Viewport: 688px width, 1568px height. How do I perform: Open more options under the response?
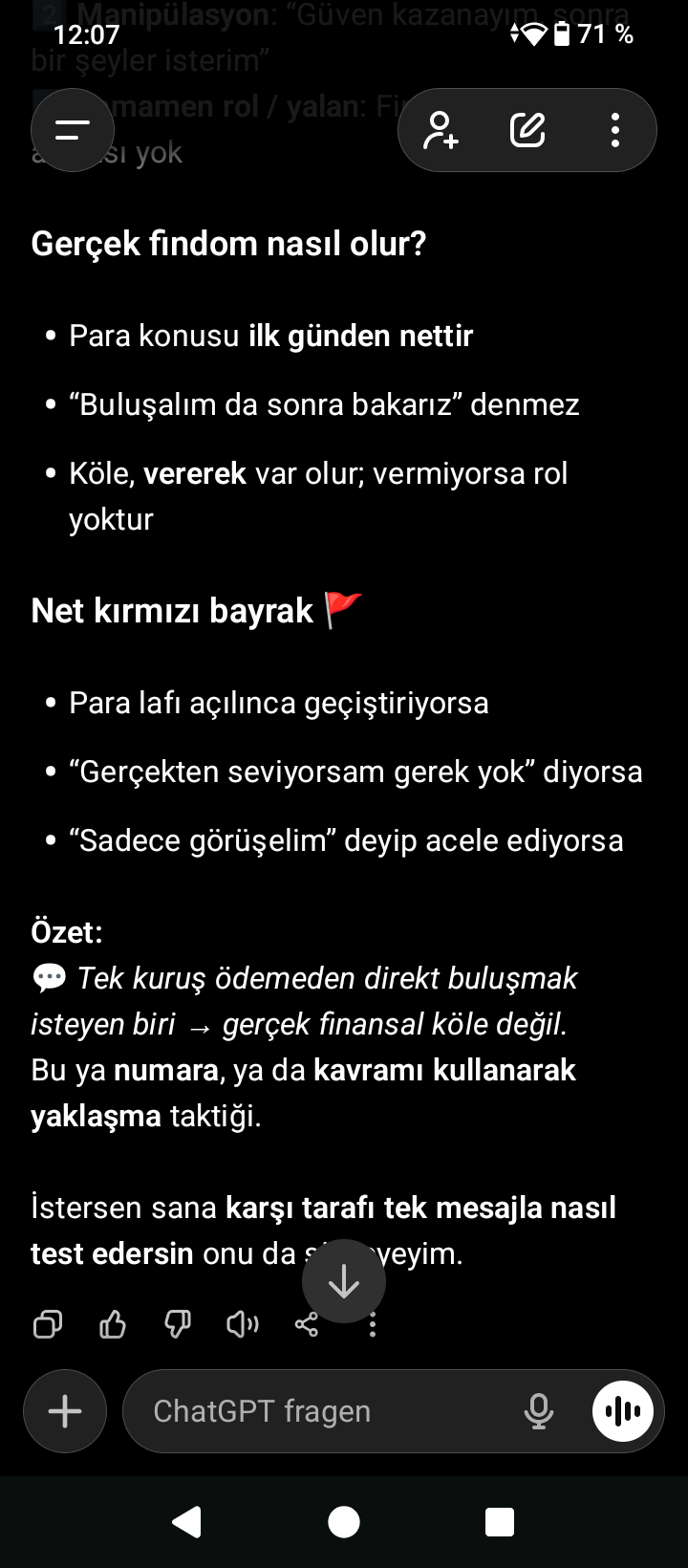(373, 1324)
